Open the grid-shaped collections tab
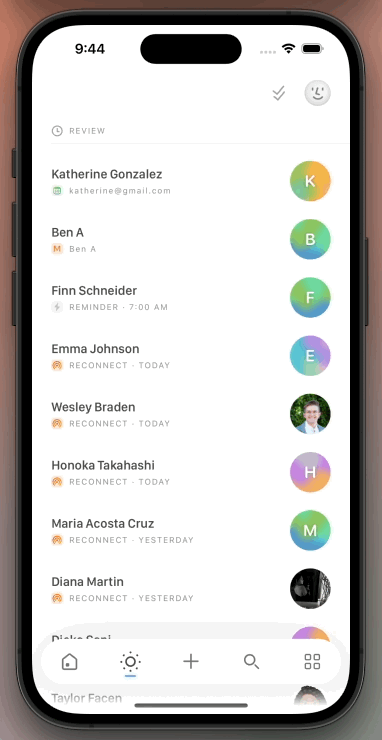 tap(312, 662)
